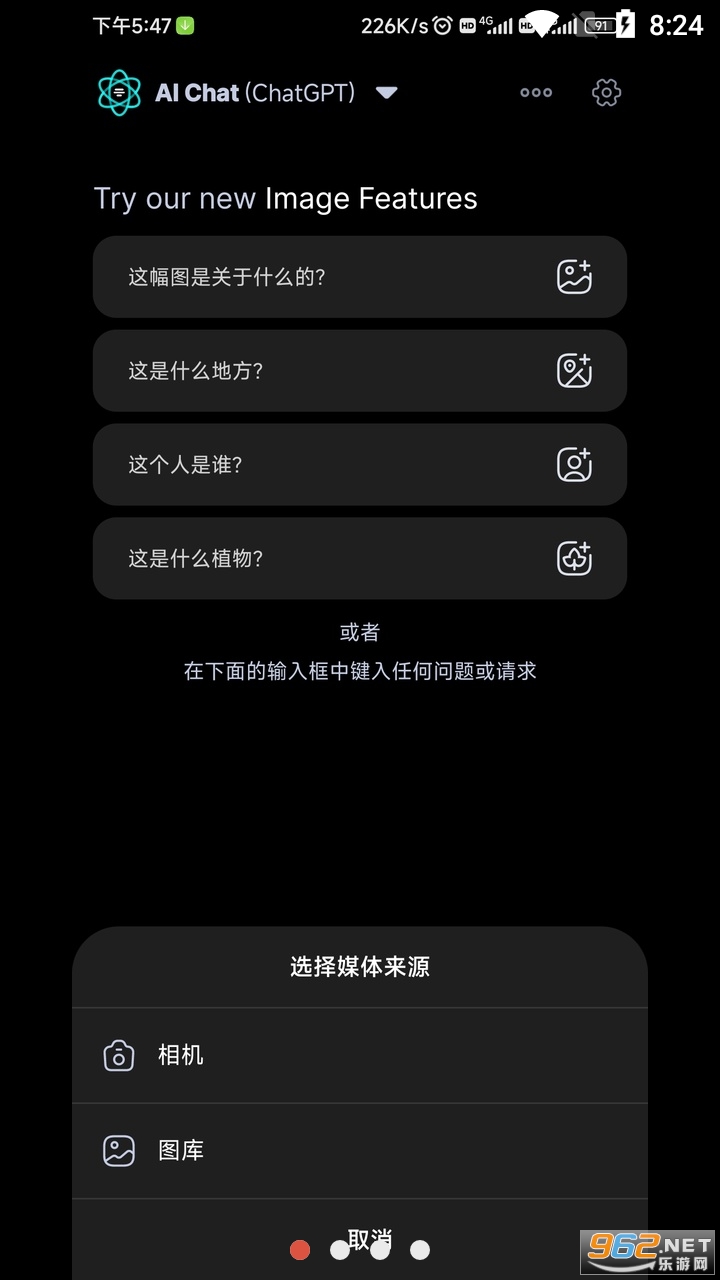The height and width of the screenshot is (1280, 720).
Task: Pick 相机 as the media source
Action: click(x=360, y=1055)
